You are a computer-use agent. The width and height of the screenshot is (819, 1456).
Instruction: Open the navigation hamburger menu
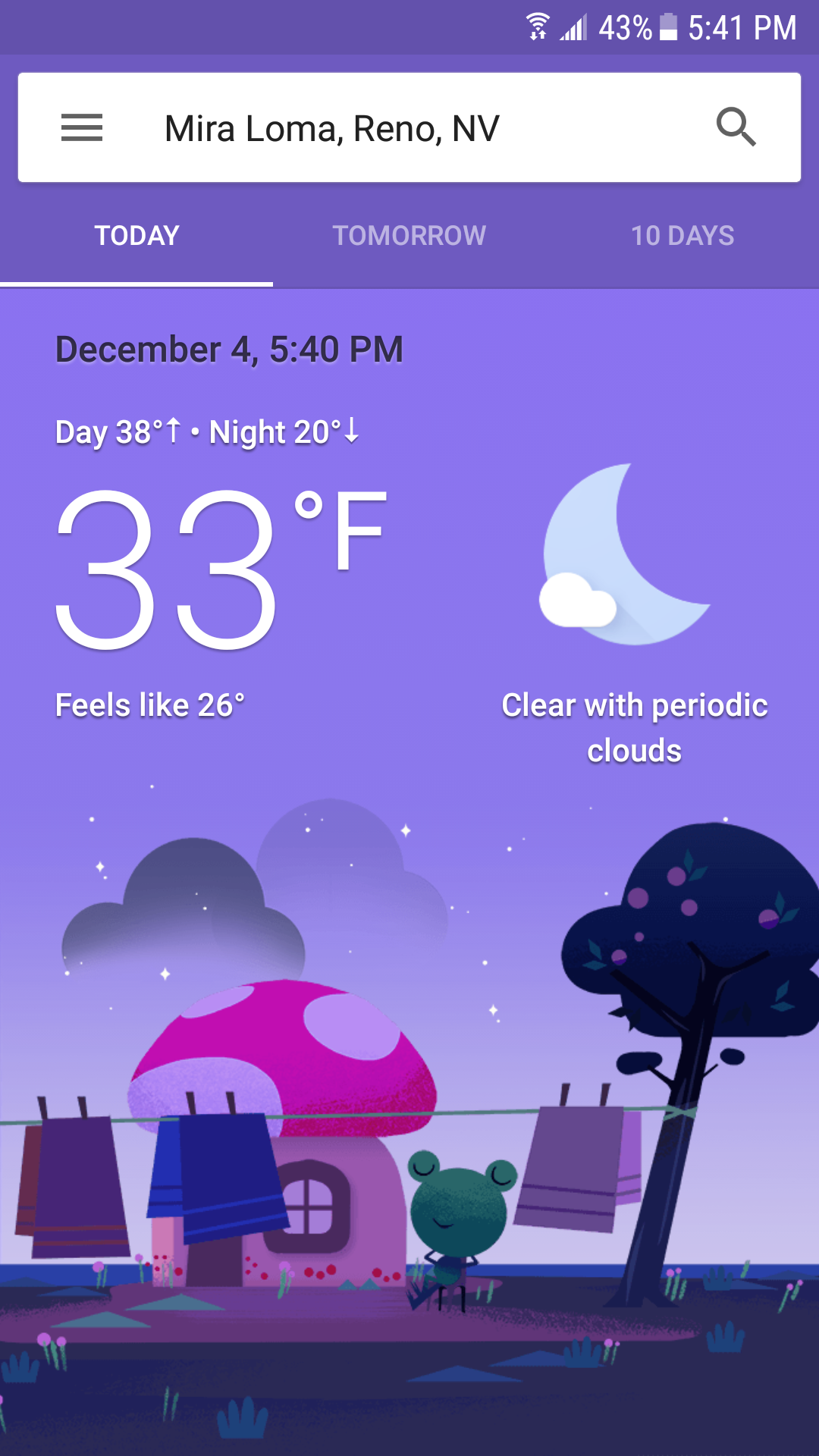click(x=83, y=127)
